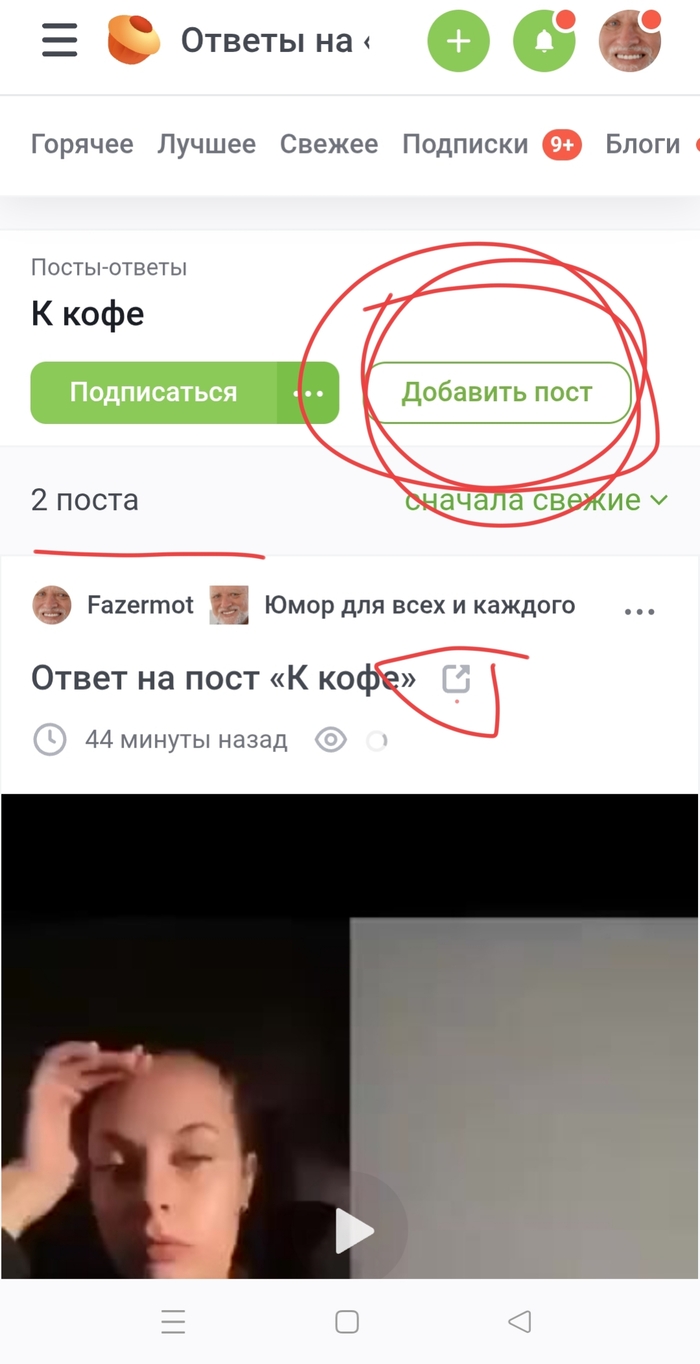Open the post's three-dot overflow menu

pos(639,611)
